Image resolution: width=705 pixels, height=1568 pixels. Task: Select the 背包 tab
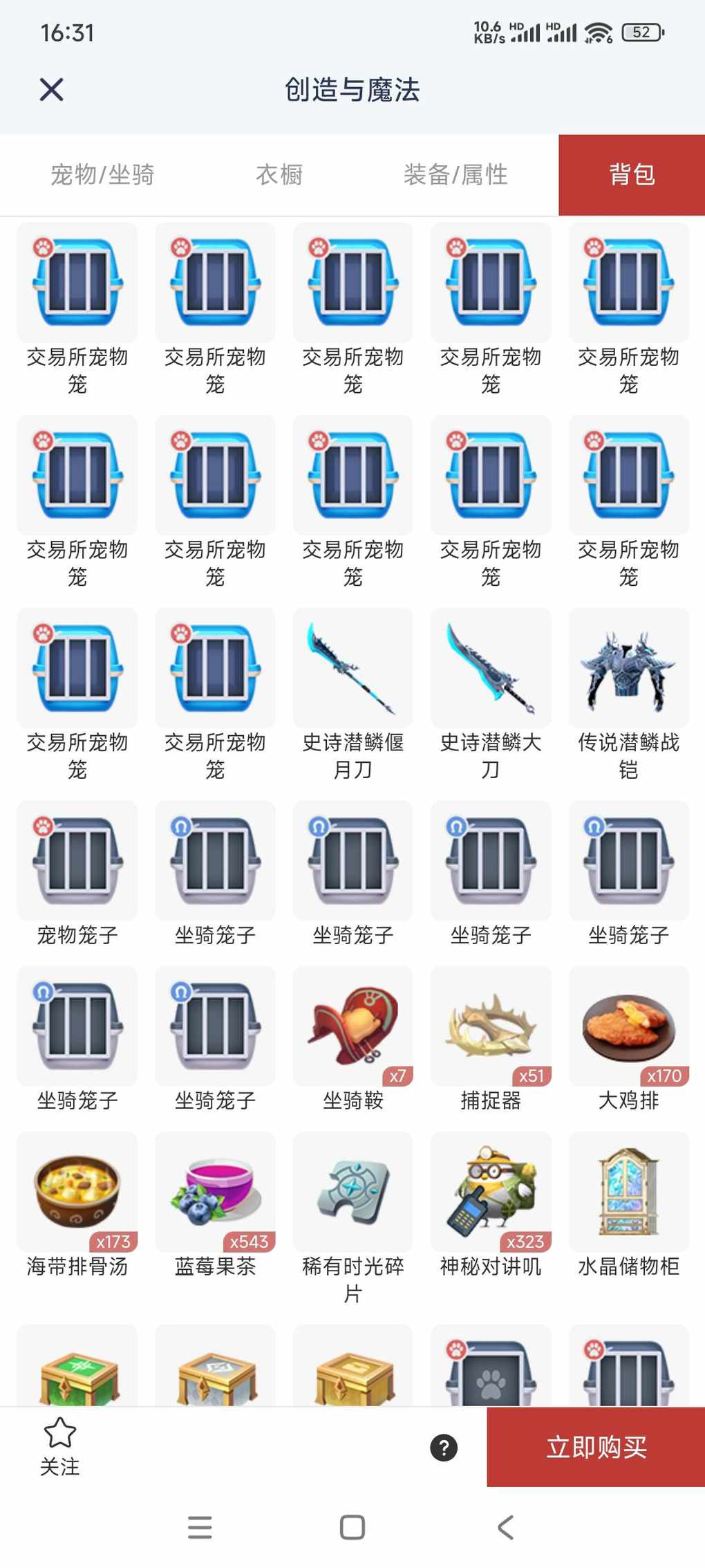click(x=632, y=175)
